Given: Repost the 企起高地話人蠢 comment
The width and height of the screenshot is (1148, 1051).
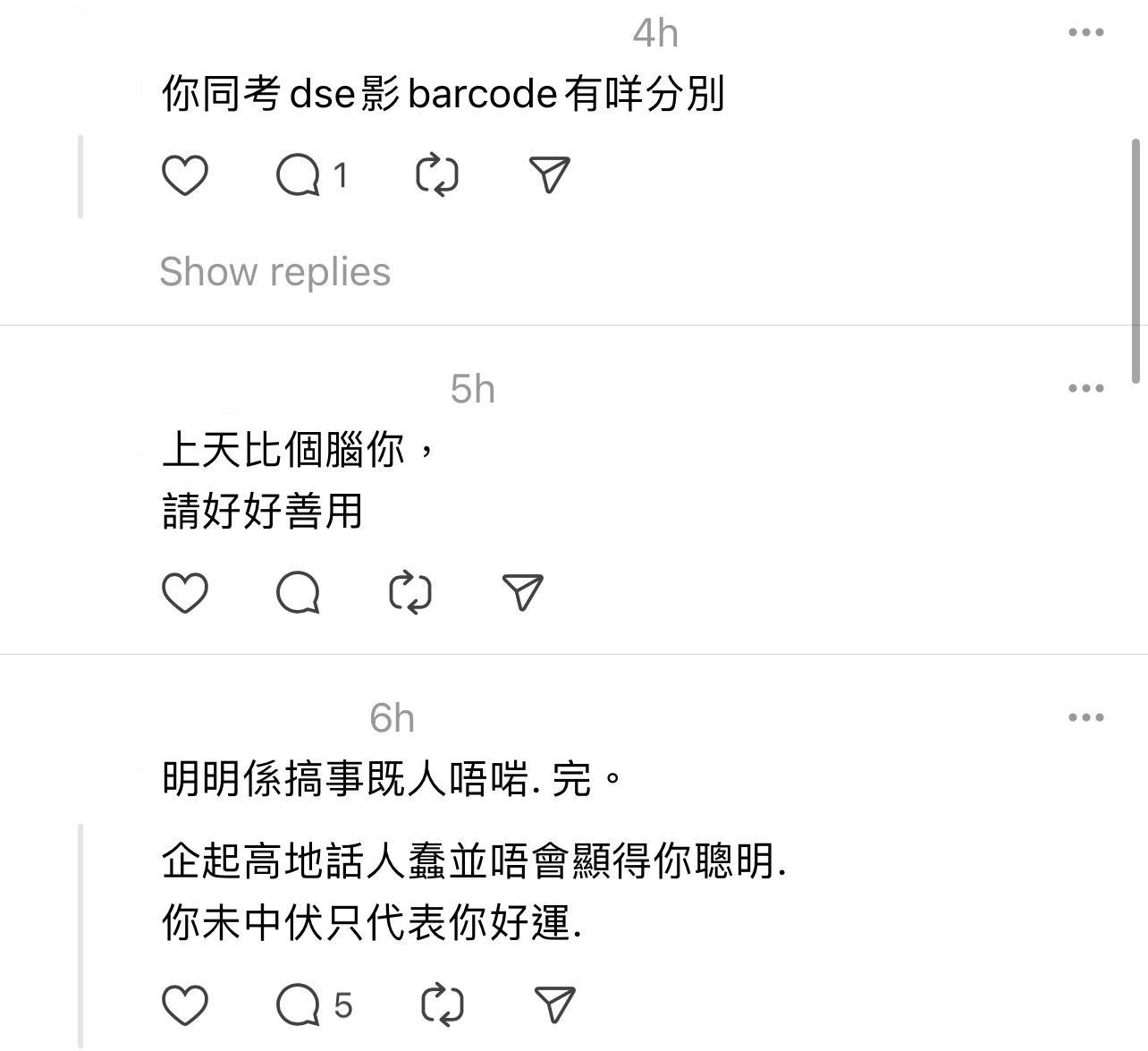Looking at the screenshot, I should click(x=442, y=1004).
